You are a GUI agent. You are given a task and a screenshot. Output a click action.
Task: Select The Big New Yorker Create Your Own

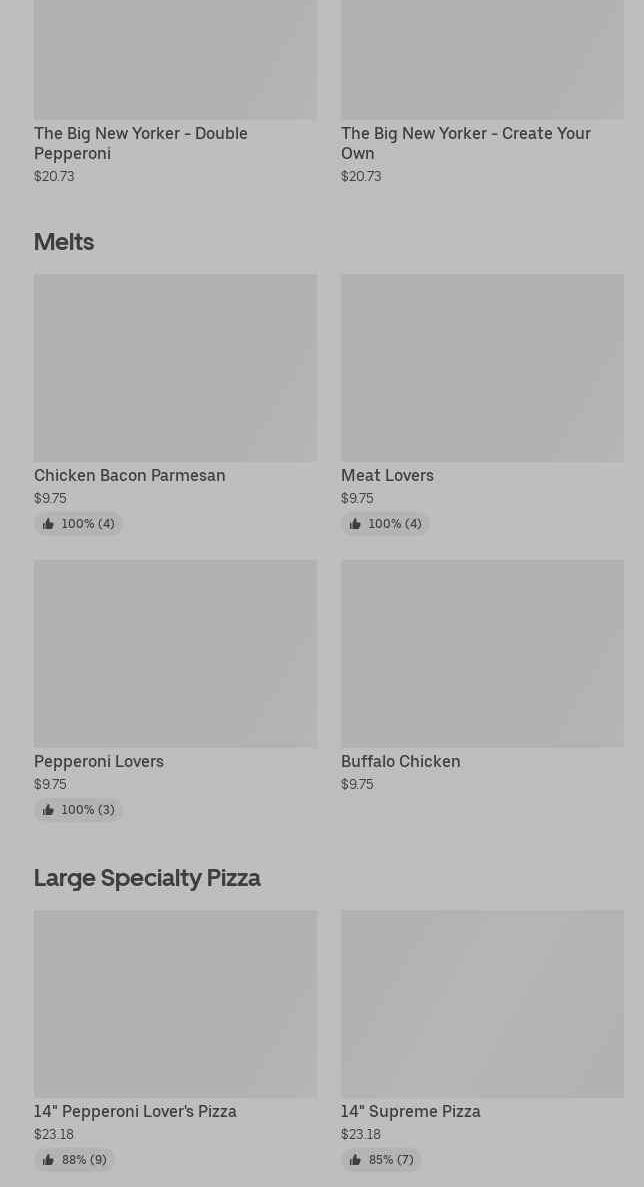(x=482, y=91)
